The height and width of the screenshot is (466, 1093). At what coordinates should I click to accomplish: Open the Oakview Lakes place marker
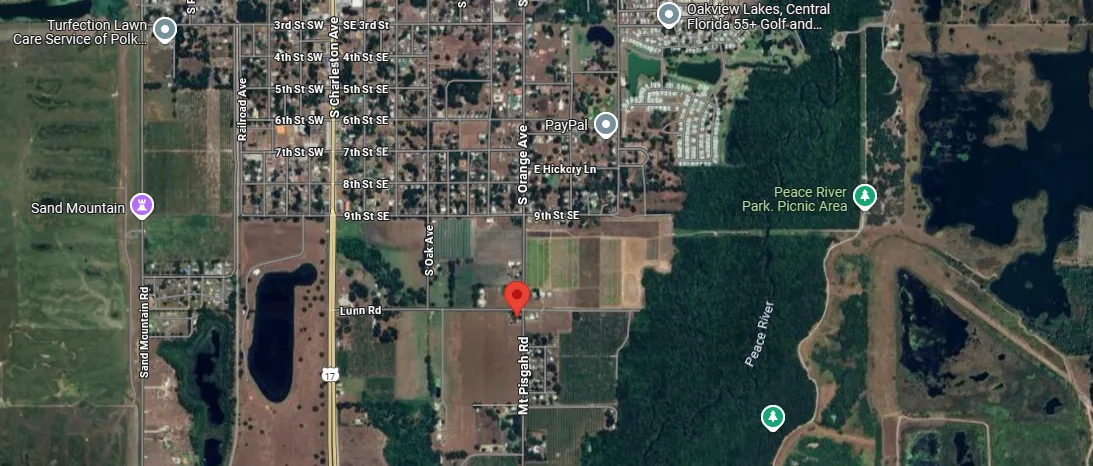669,15
